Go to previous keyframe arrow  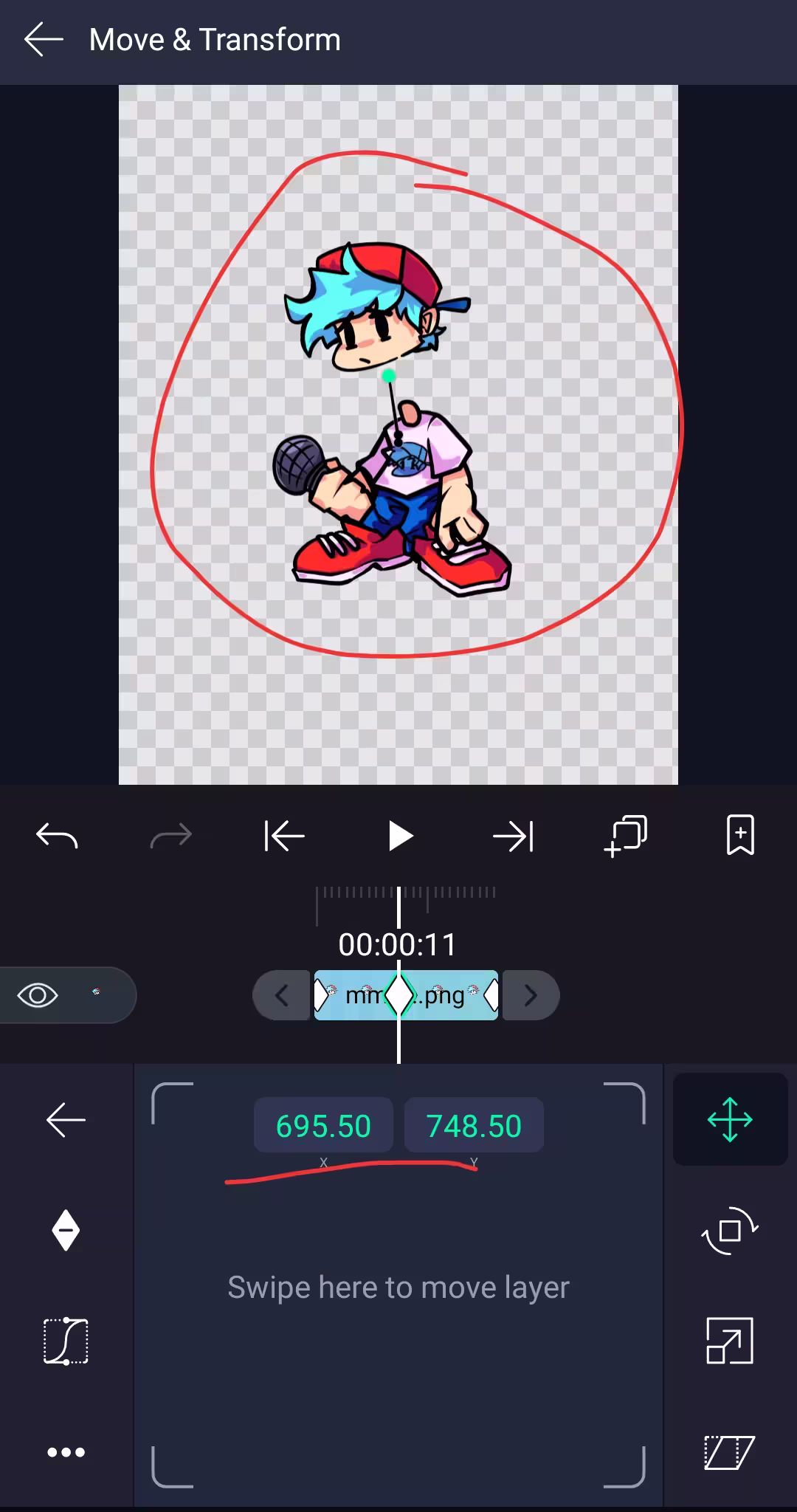pos(281,995)
